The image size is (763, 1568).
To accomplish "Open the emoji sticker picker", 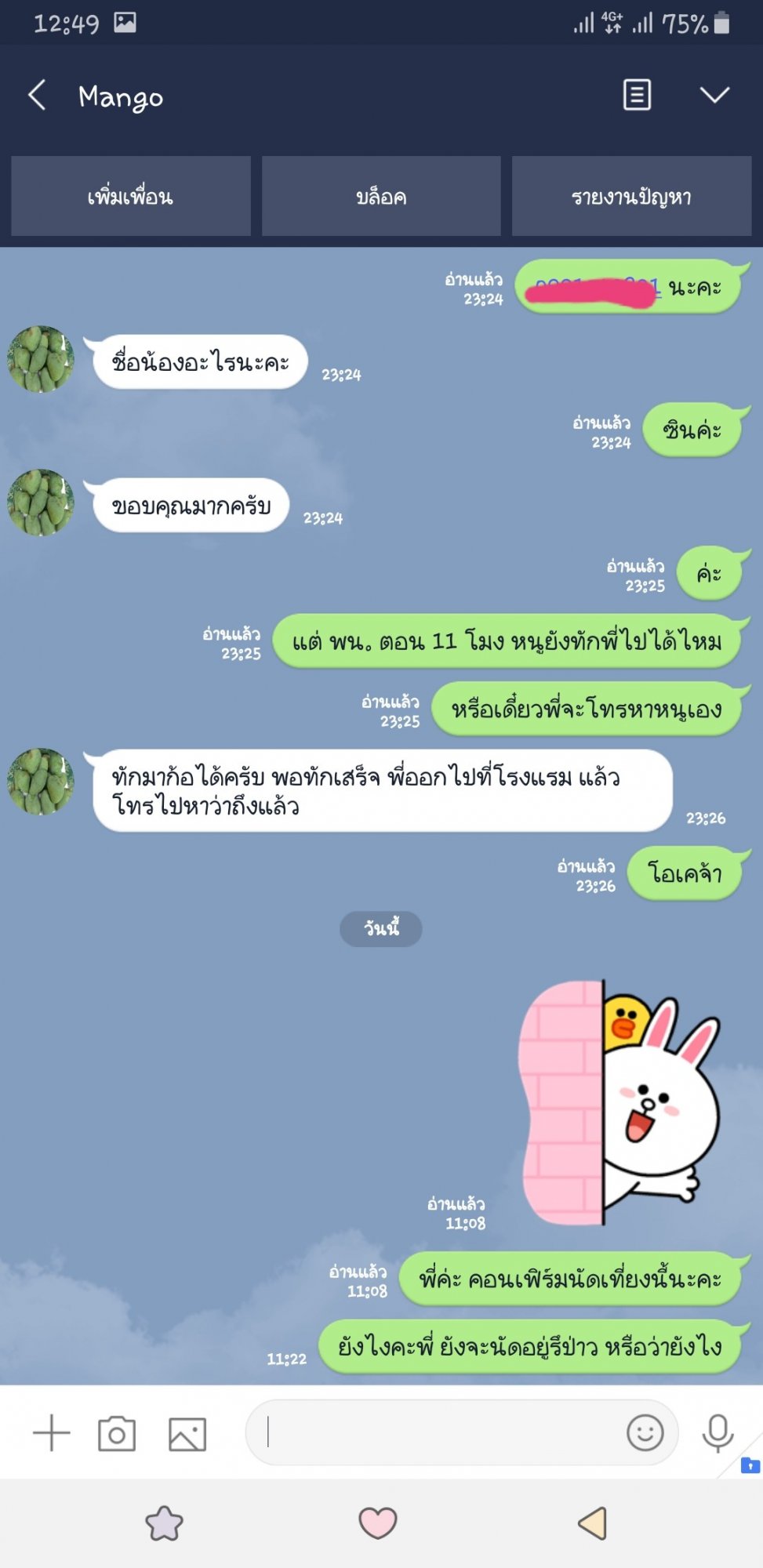I will click(x=645, y=1432).
